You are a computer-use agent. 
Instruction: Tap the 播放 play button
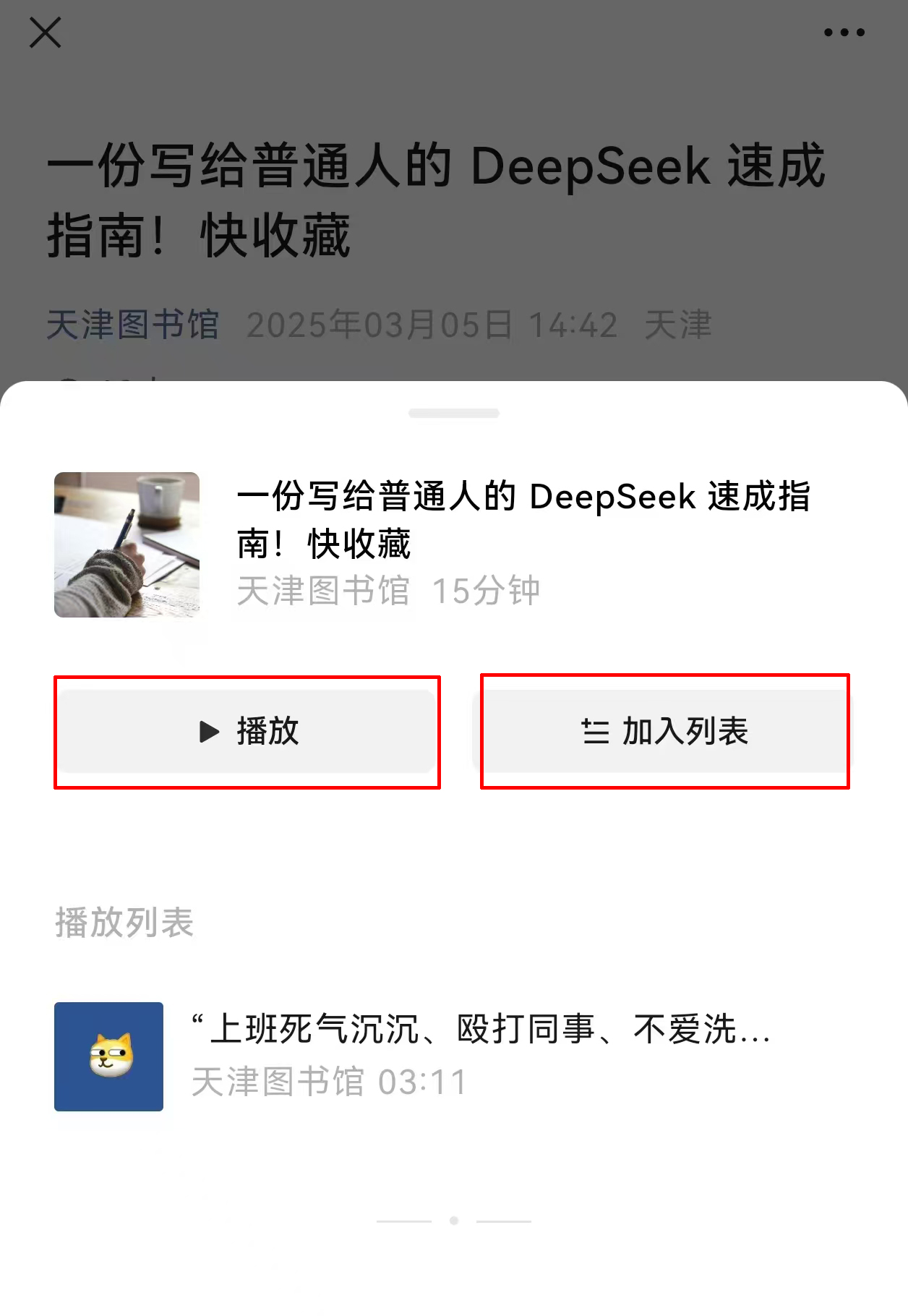tap(247, 731)
